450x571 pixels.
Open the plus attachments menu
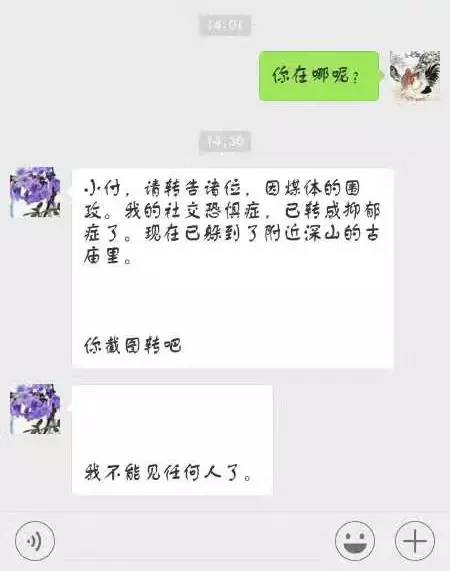[415, 541]
